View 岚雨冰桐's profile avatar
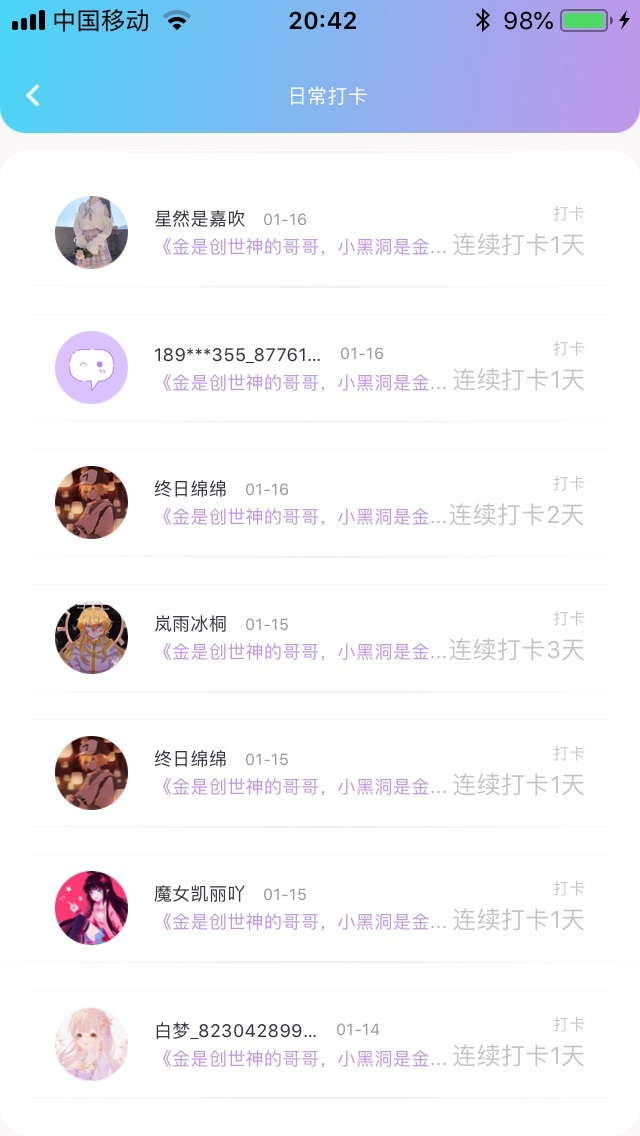 [91, 638]
